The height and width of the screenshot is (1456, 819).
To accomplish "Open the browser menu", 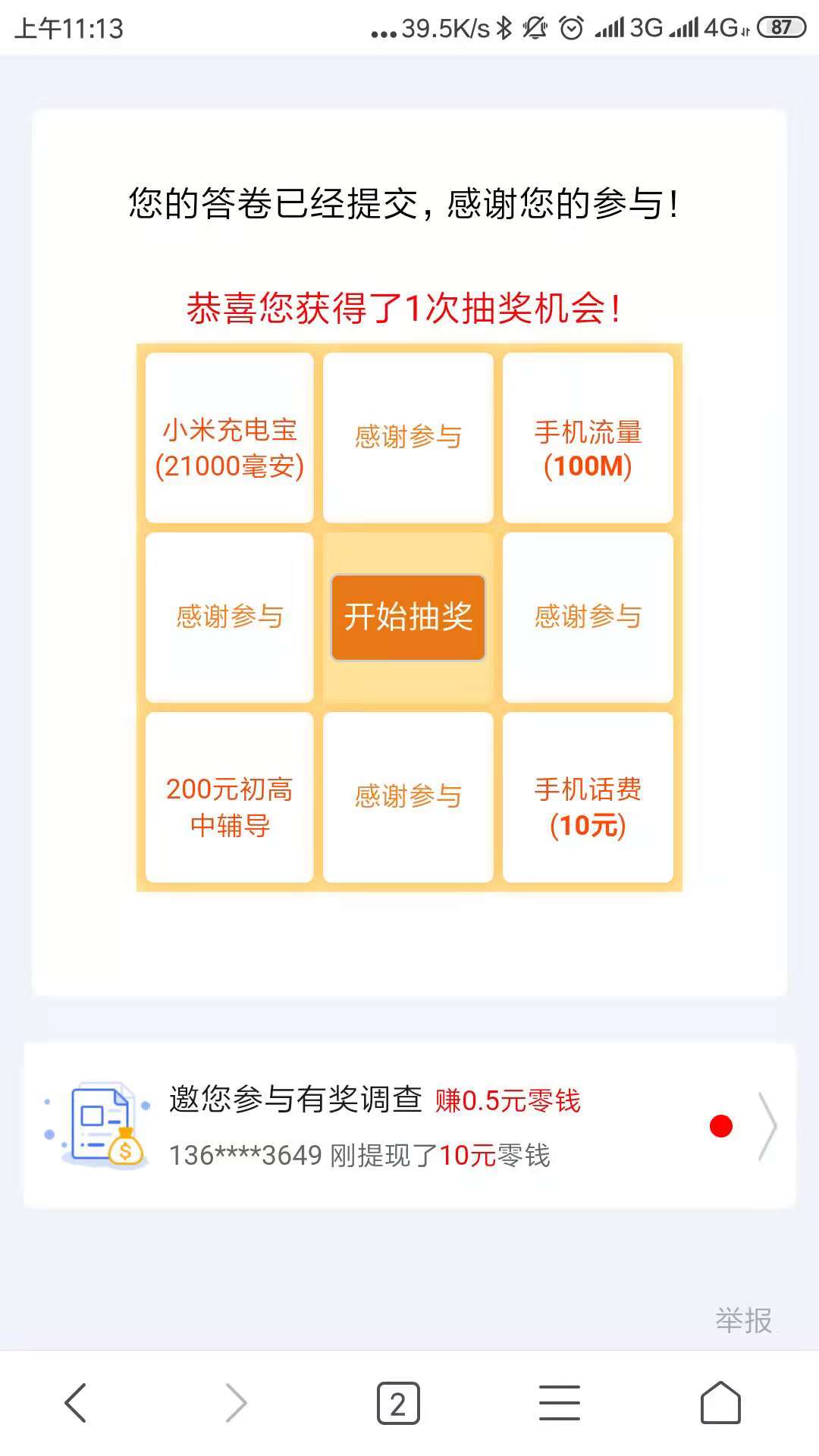I will tap(560, 1402).
